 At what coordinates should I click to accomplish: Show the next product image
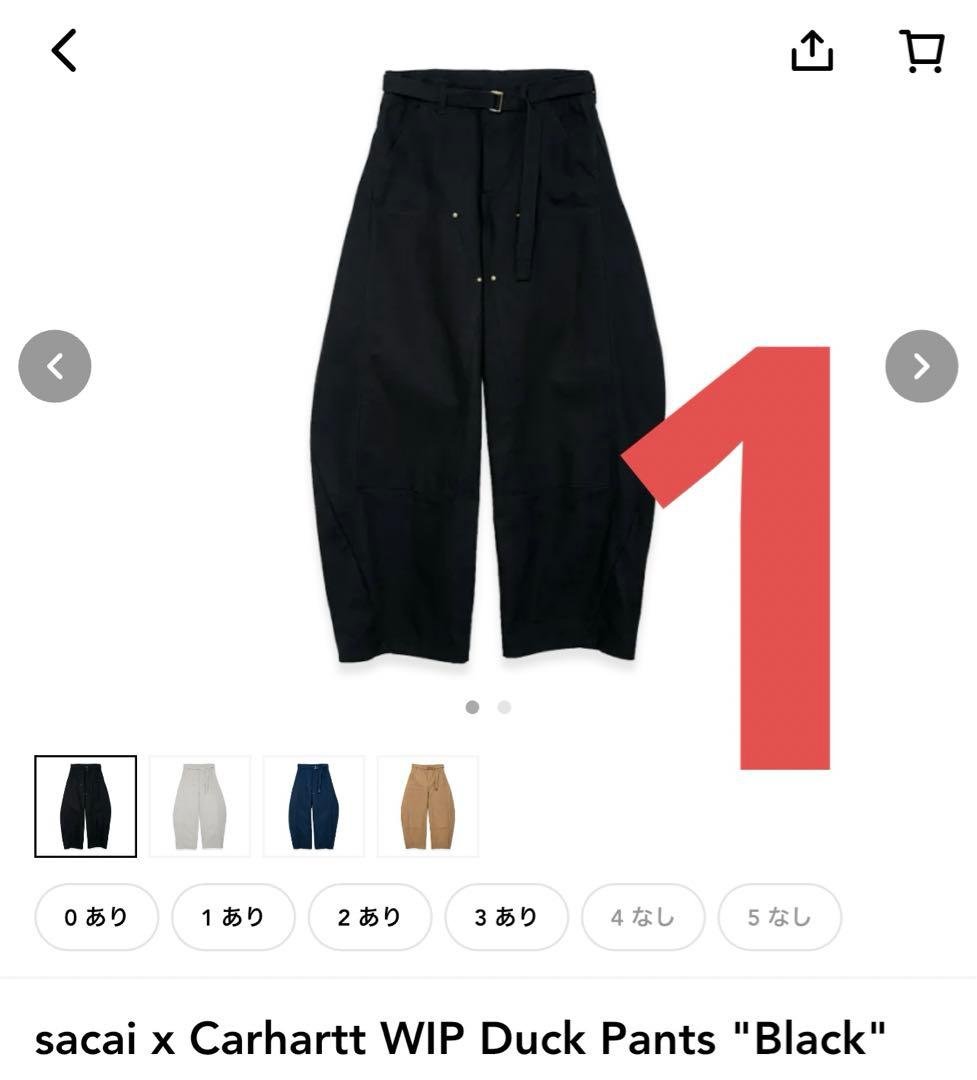pos(921,366)
